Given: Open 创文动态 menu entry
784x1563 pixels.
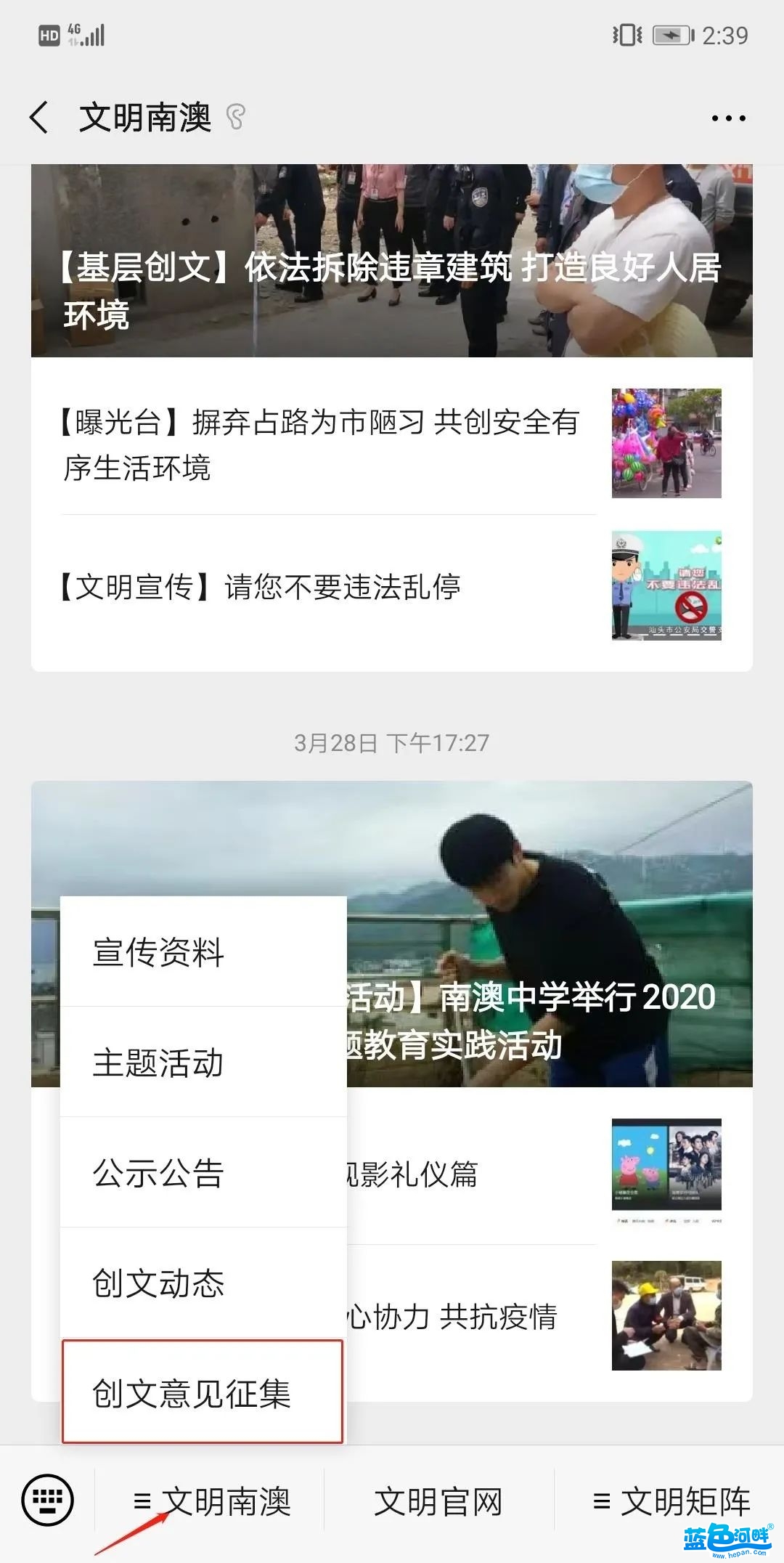Looking at the screenshot, I should tap(203, 1283).
